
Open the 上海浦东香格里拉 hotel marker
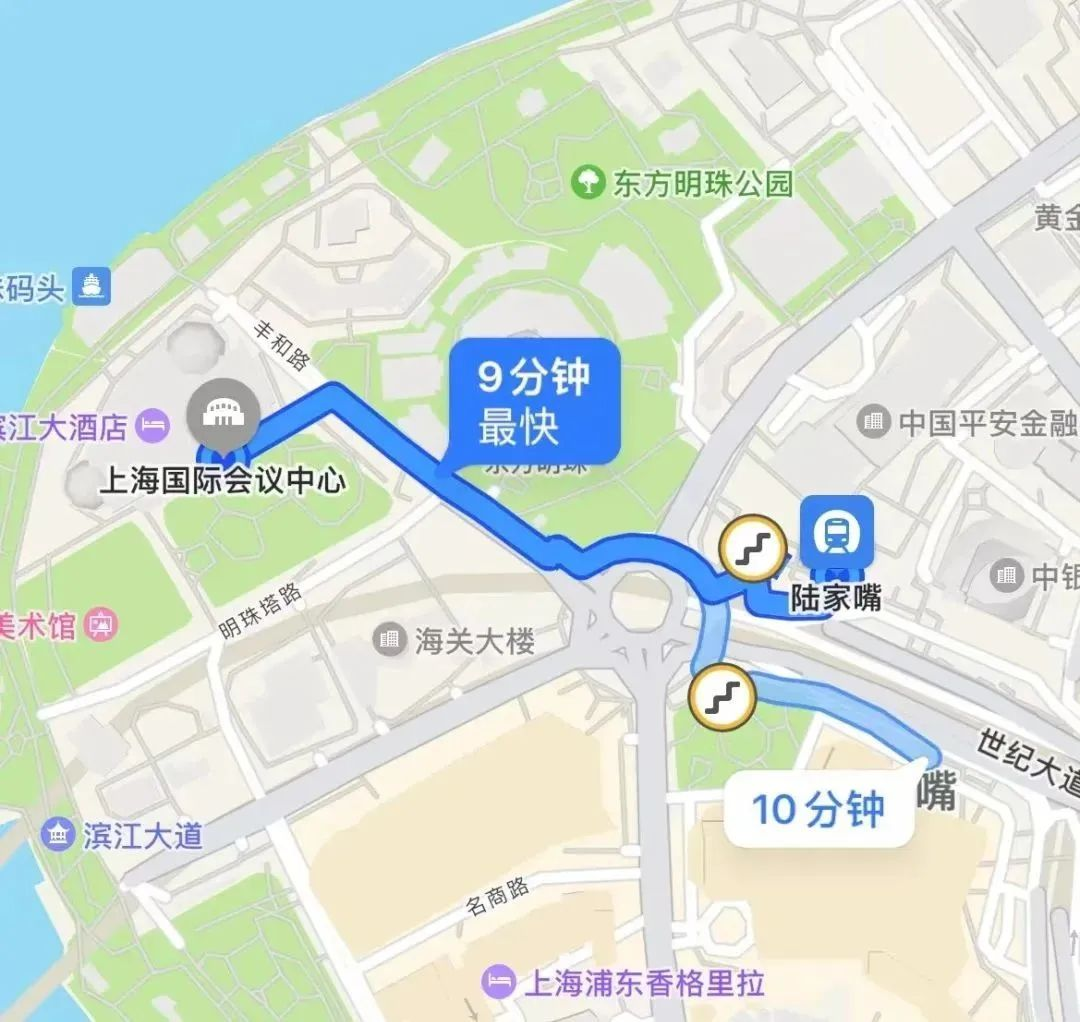[x=497, y=980]
